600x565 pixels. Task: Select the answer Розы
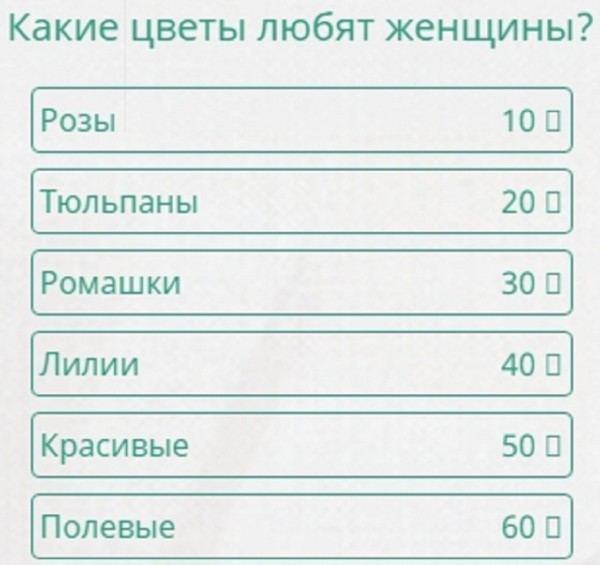pos(301,121)
